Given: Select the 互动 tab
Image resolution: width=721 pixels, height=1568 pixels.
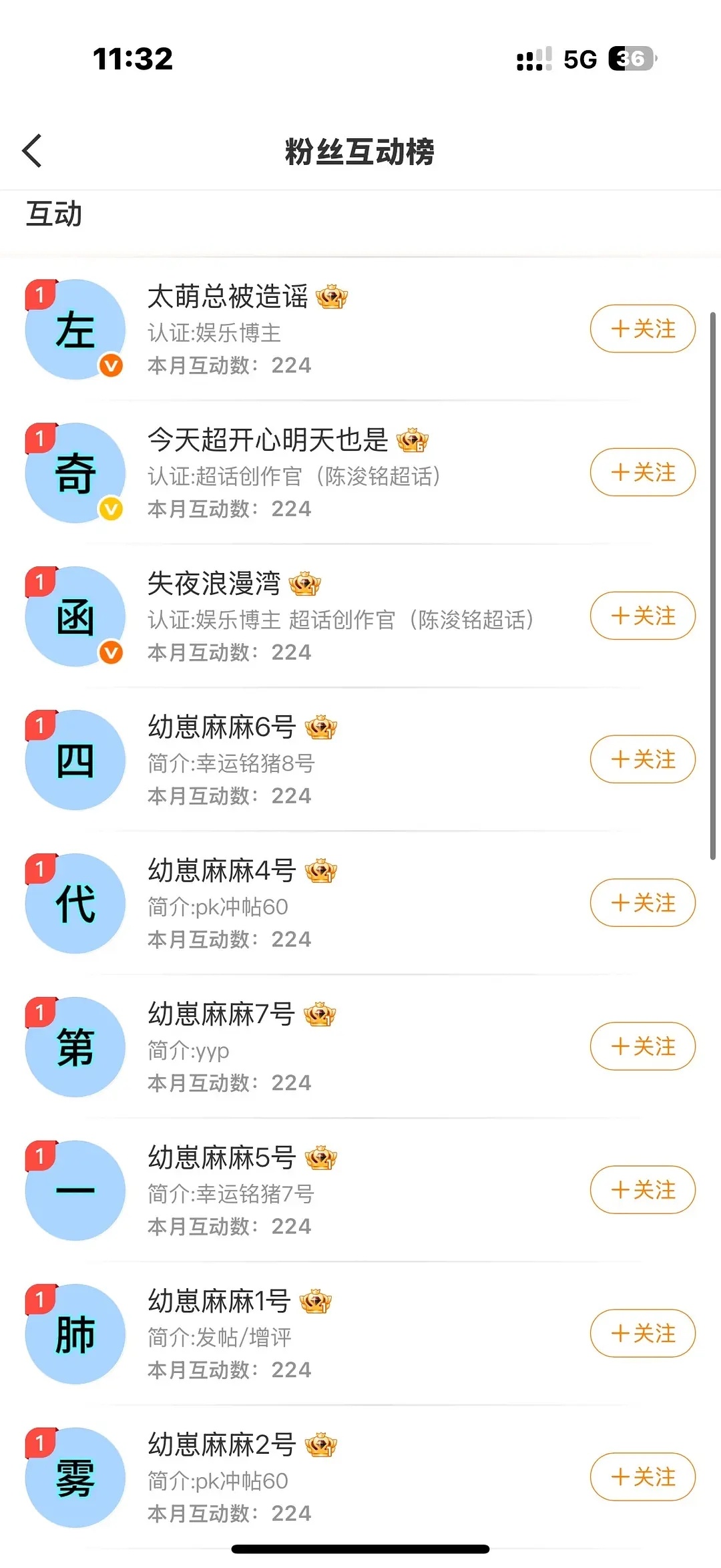Looking at the screenshot, I should click(54, 214).
